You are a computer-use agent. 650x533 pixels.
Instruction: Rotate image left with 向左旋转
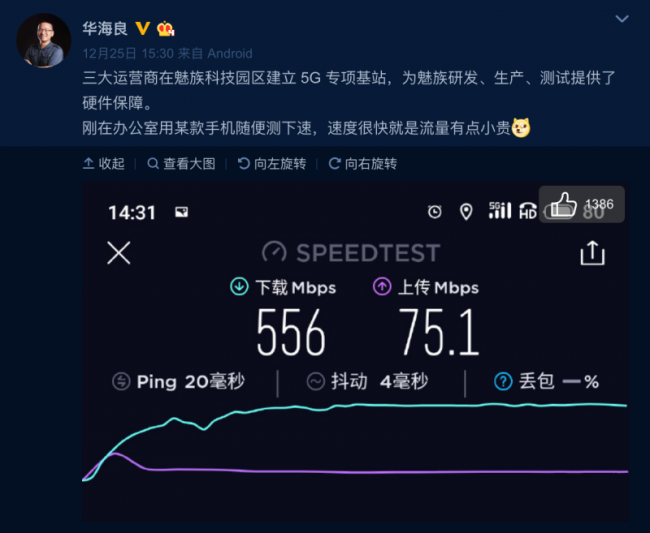click(x=273, y=163)
